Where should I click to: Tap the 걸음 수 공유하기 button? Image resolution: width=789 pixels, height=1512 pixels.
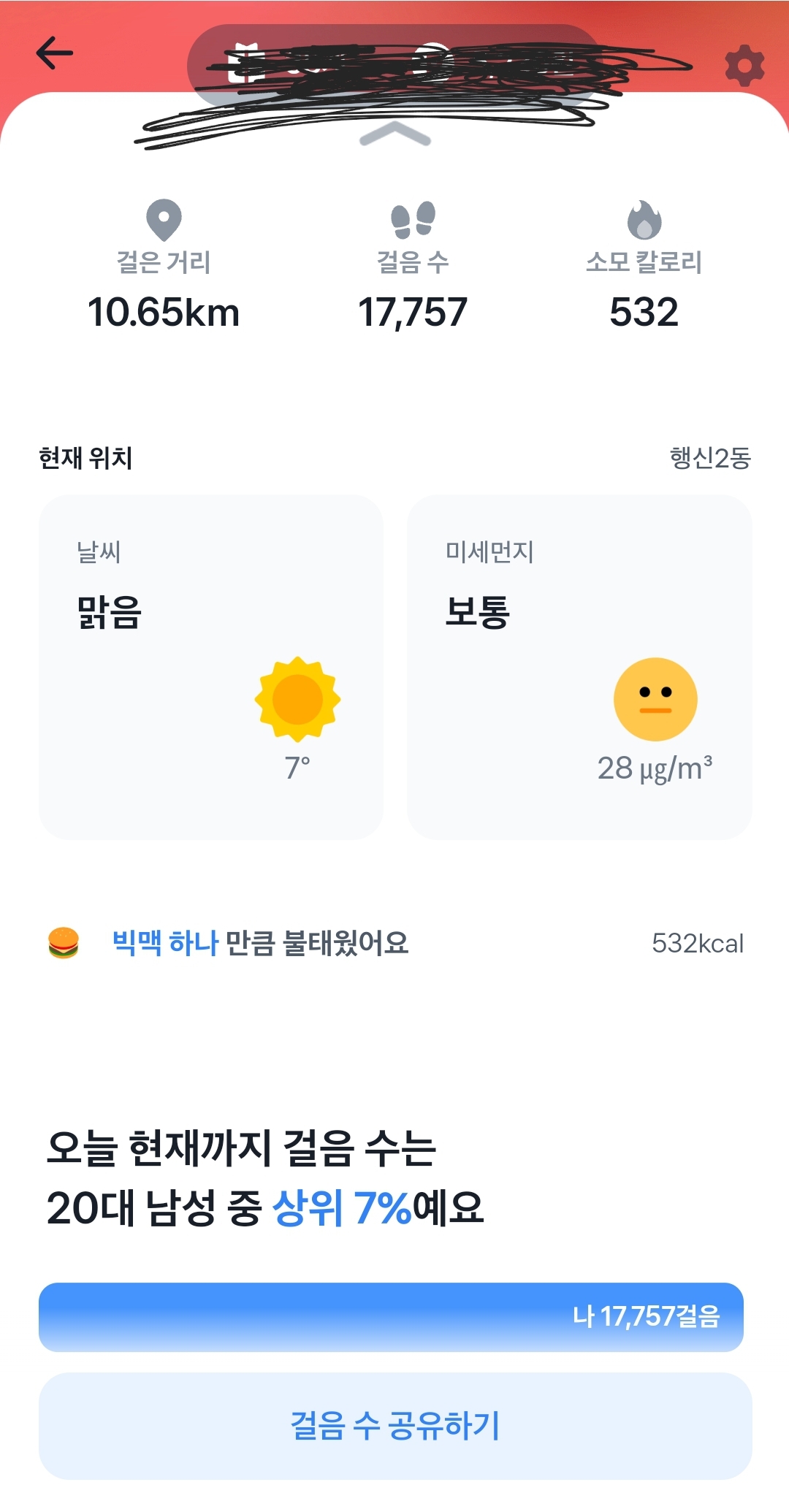394,1425
